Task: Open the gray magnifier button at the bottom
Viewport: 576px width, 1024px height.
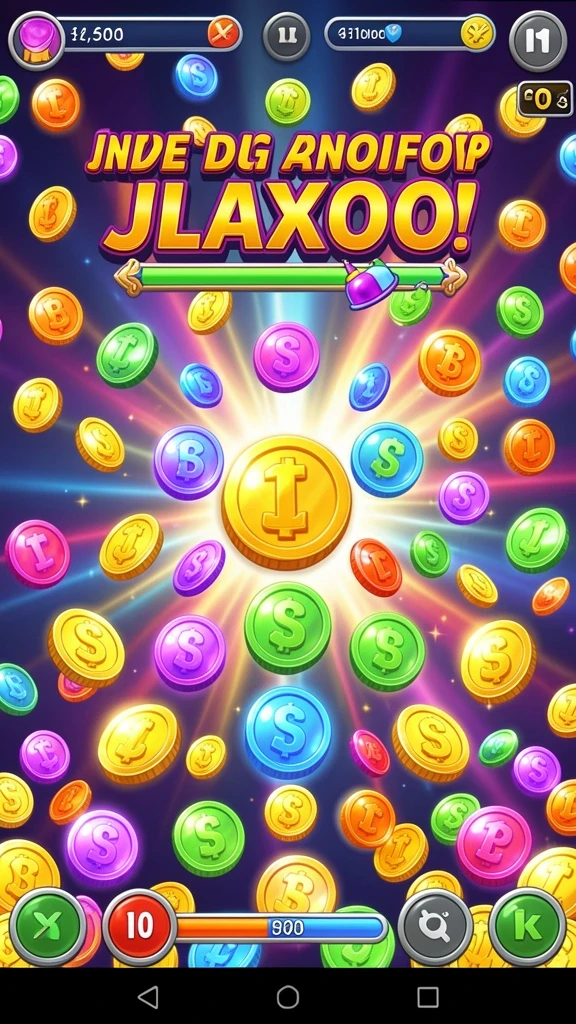Action: pyautogui.click(x=435, y=926)
